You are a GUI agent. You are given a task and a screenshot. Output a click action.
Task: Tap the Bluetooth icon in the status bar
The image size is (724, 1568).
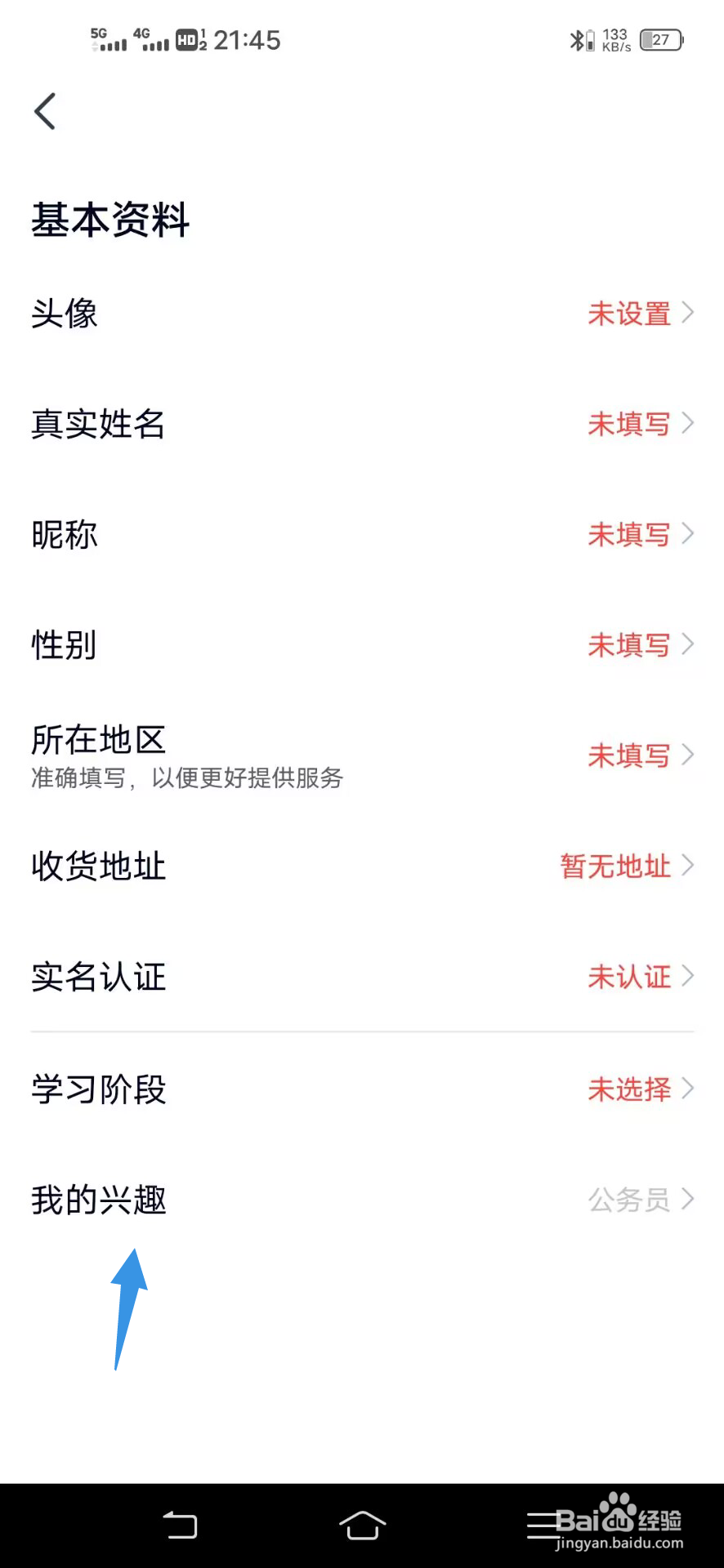click(x=577, y=38)
